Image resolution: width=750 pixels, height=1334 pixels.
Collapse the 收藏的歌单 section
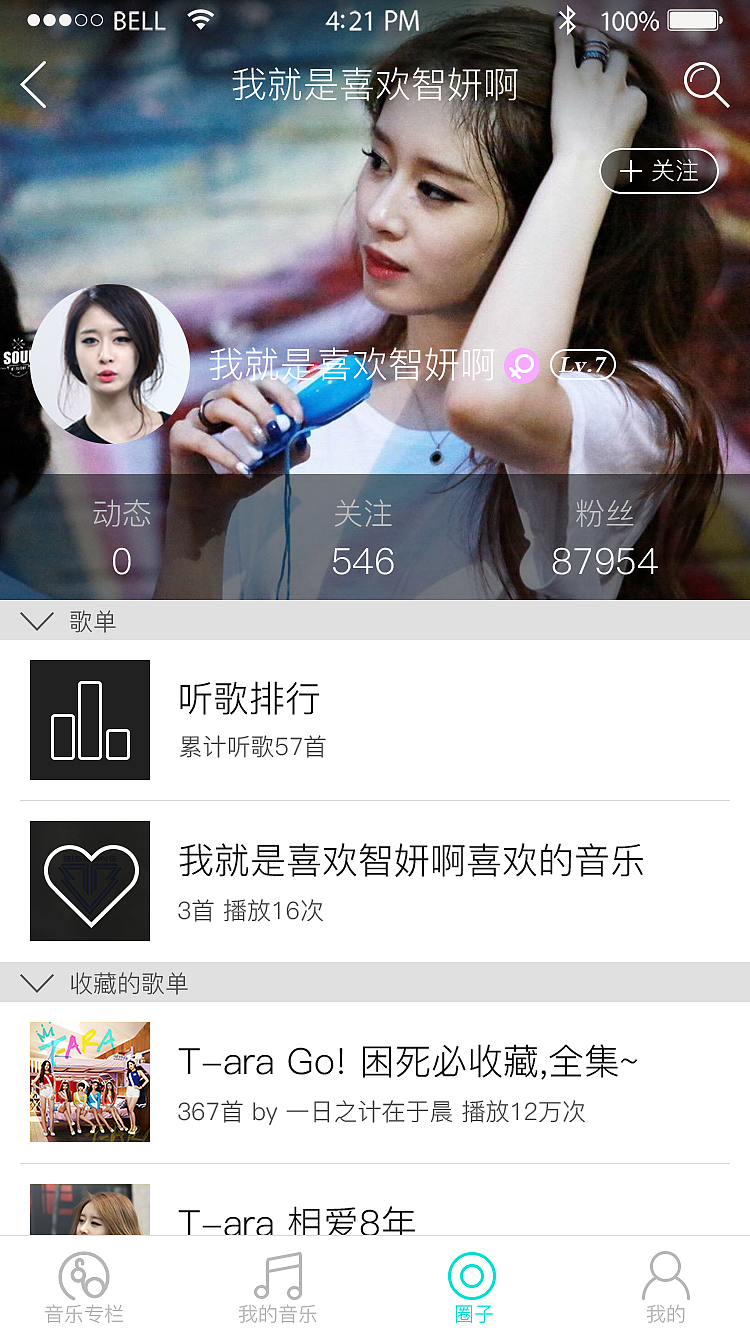click(37, 983)
